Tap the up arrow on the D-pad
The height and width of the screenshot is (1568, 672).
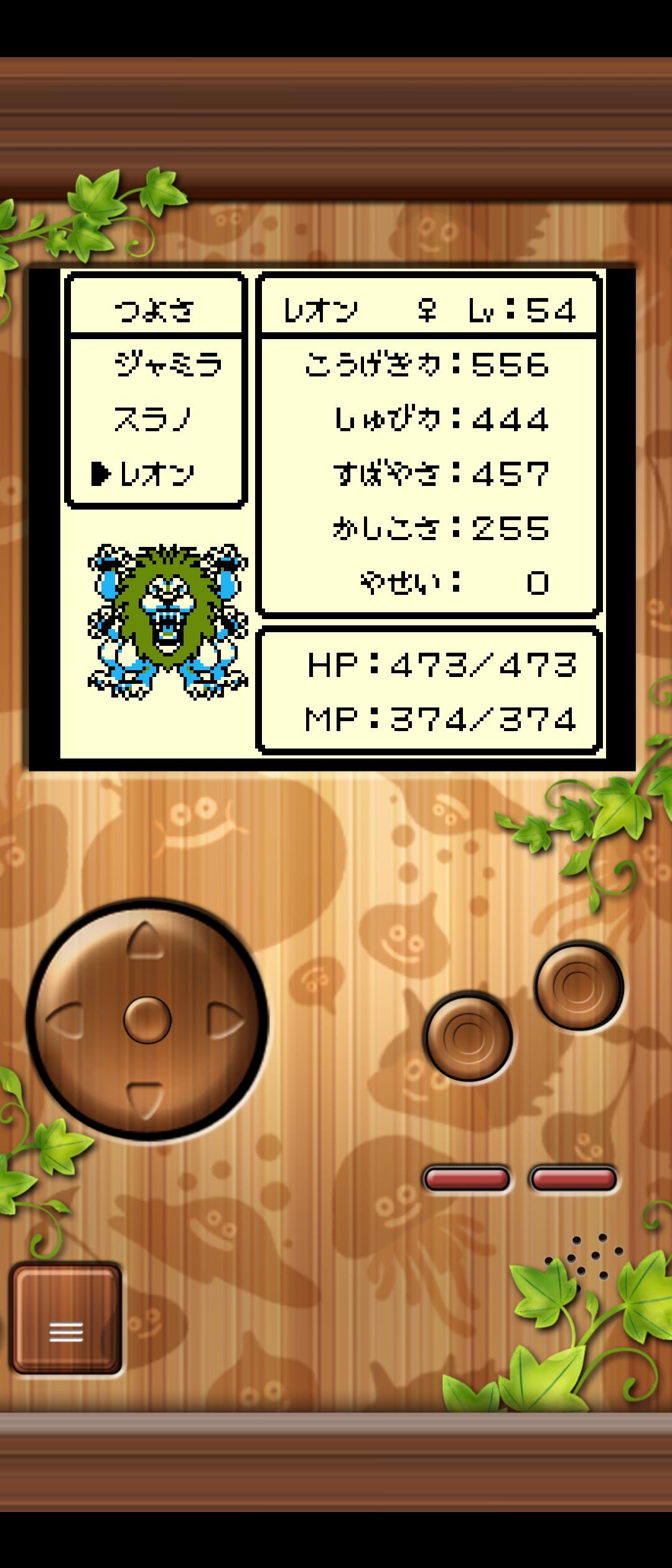(146, 943)
